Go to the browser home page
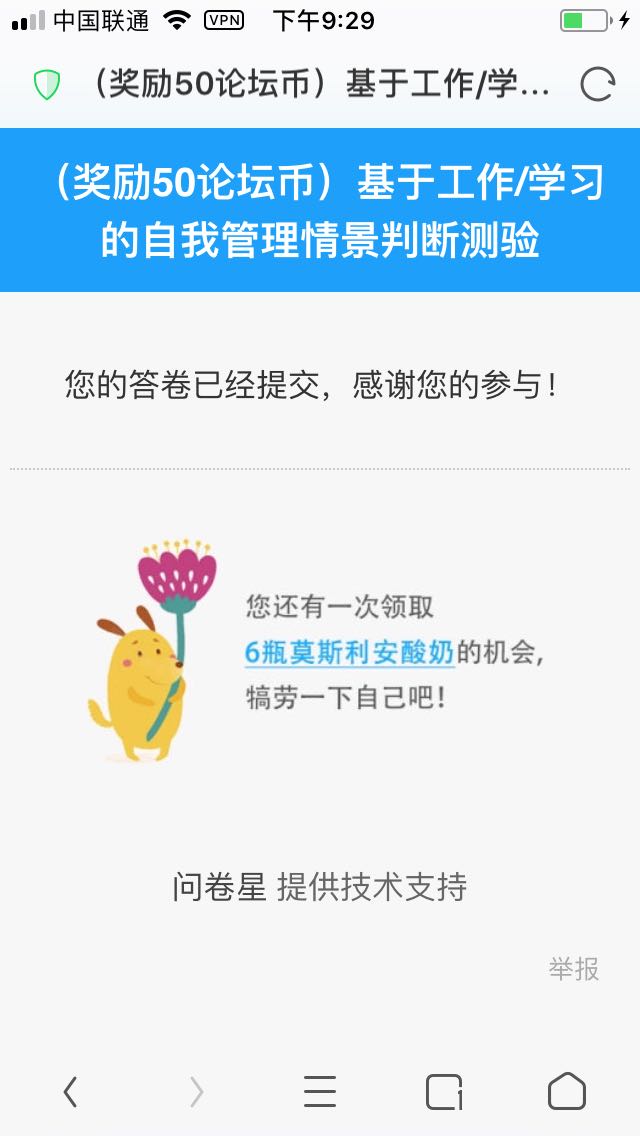 coord(567,1091)
